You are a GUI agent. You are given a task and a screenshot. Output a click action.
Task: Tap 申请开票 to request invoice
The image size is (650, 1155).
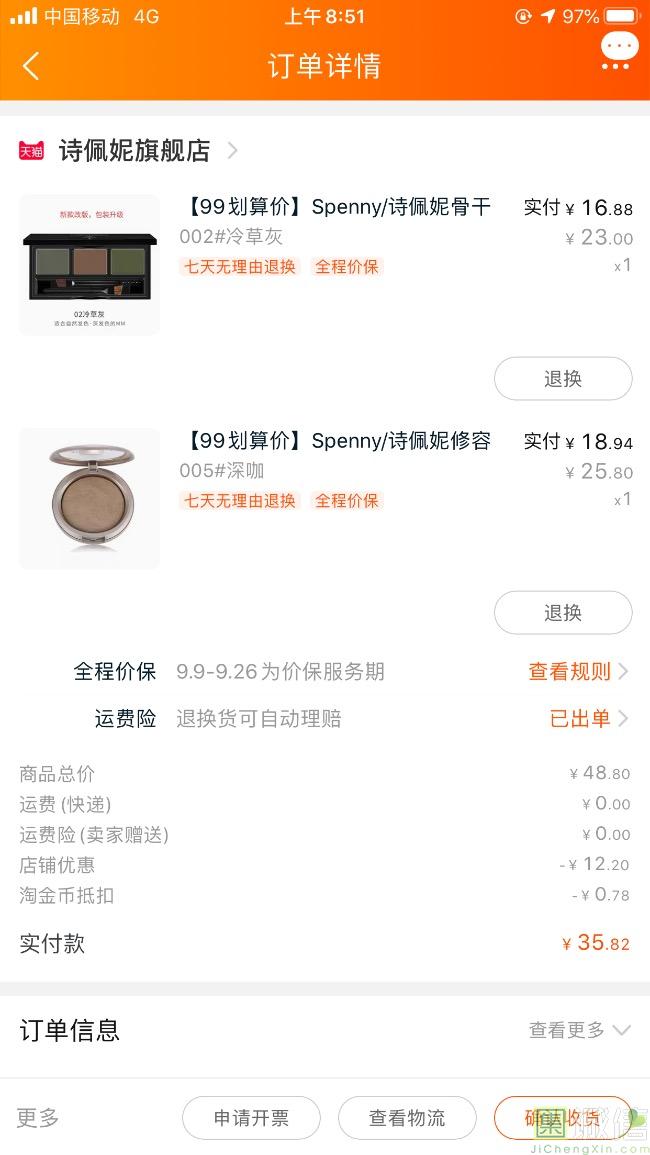(251, 1118)
